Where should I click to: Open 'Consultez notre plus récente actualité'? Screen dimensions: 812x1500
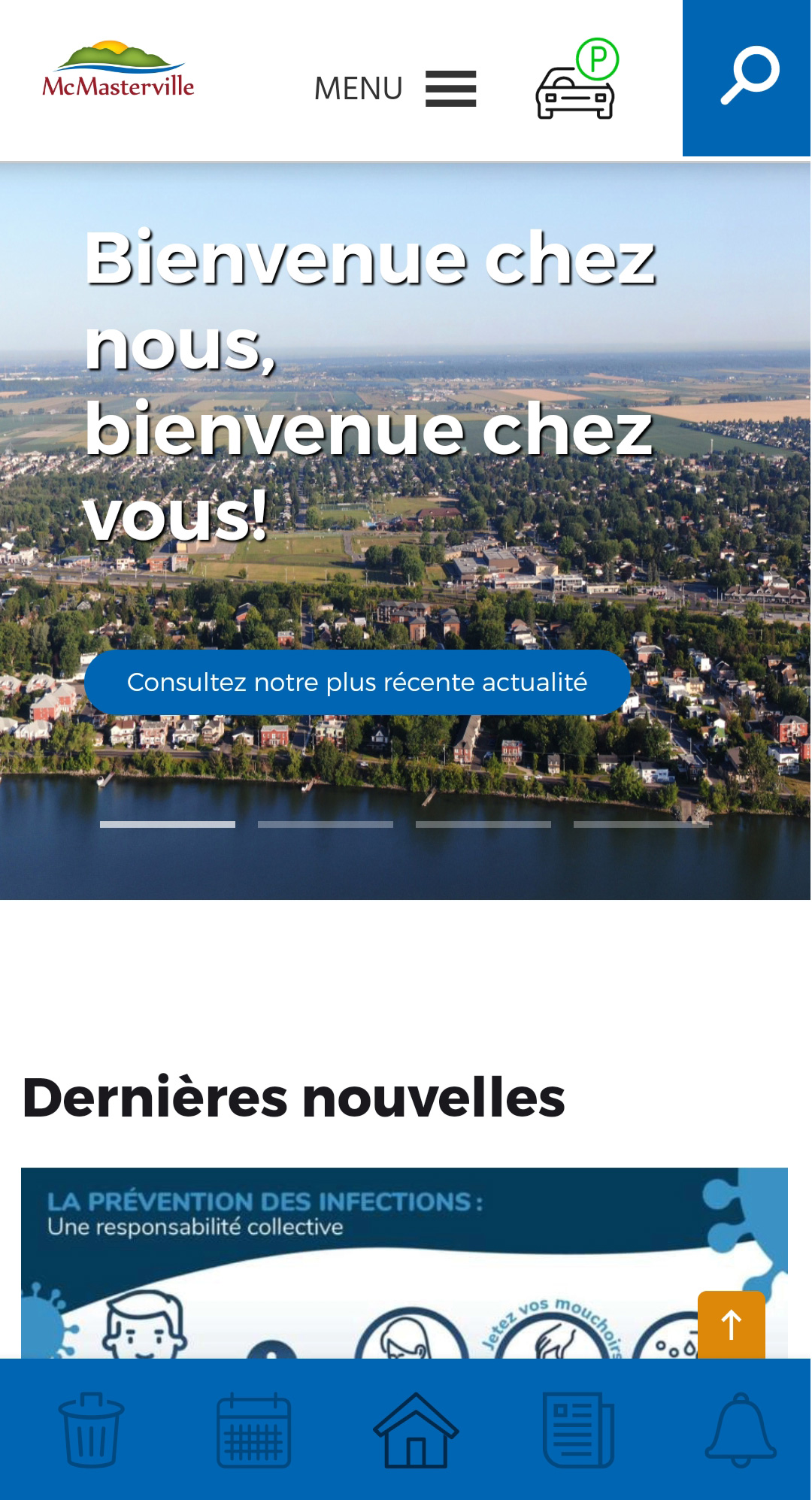coord(359,683)
